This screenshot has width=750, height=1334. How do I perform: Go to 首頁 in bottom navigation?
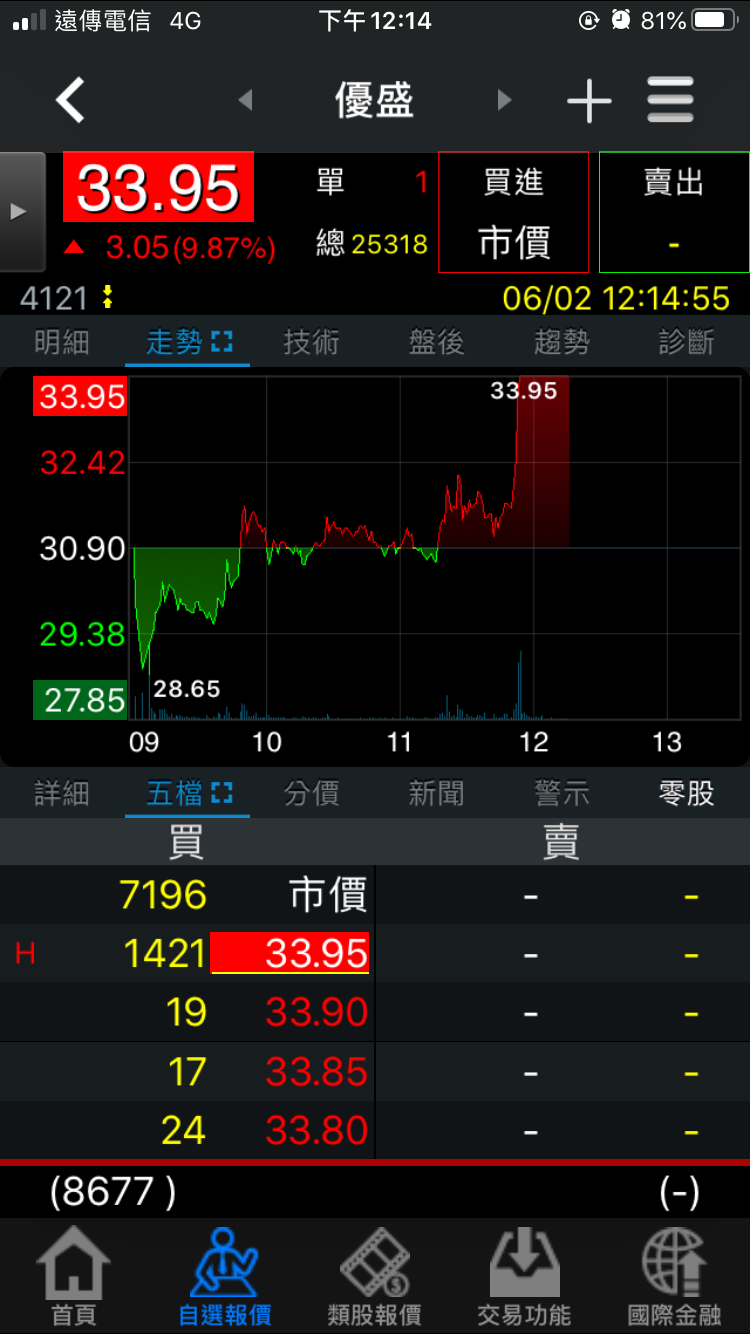[74, 1277]
